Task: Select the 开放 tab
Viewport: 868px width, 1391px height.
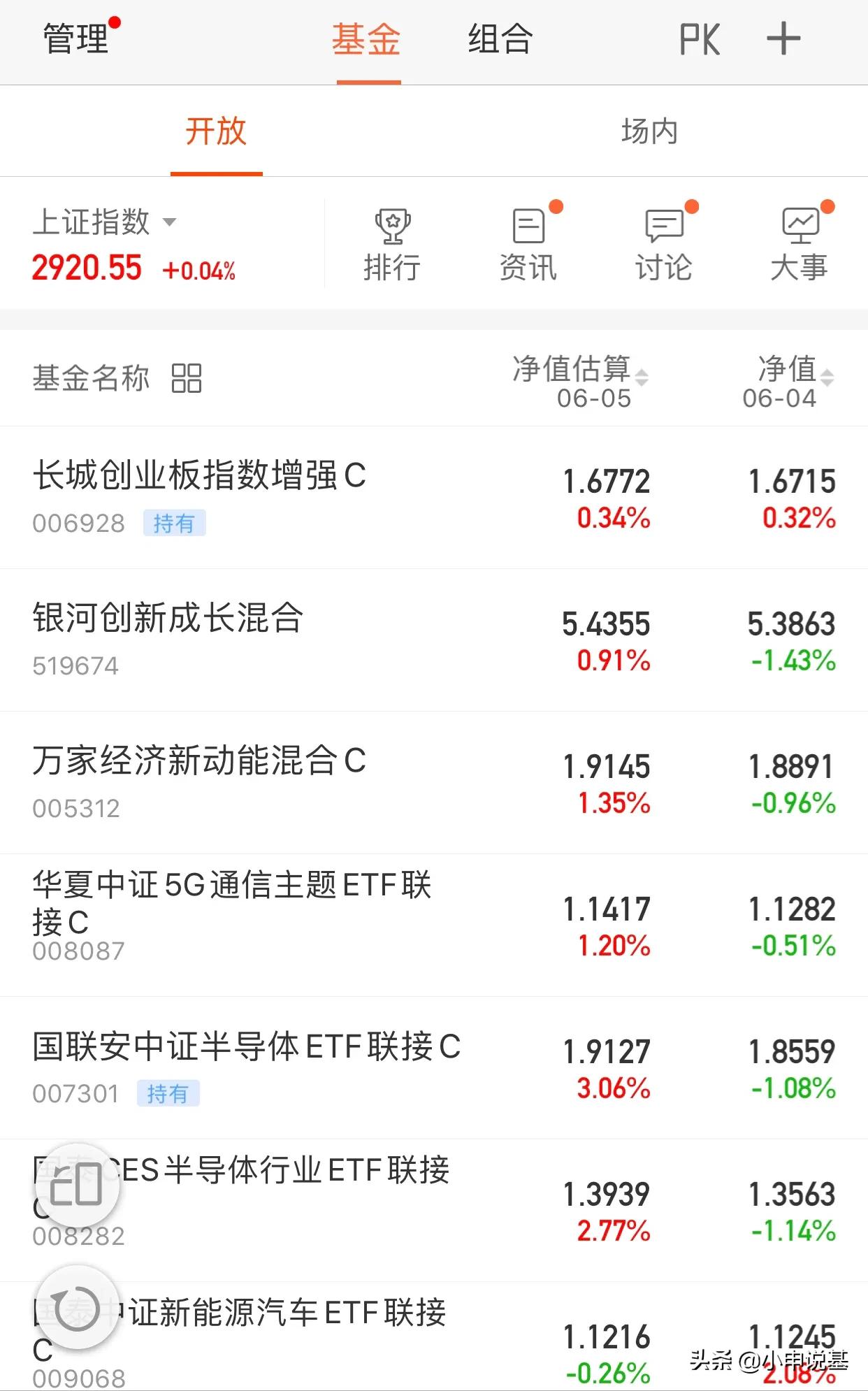Action: pos(216,131)
